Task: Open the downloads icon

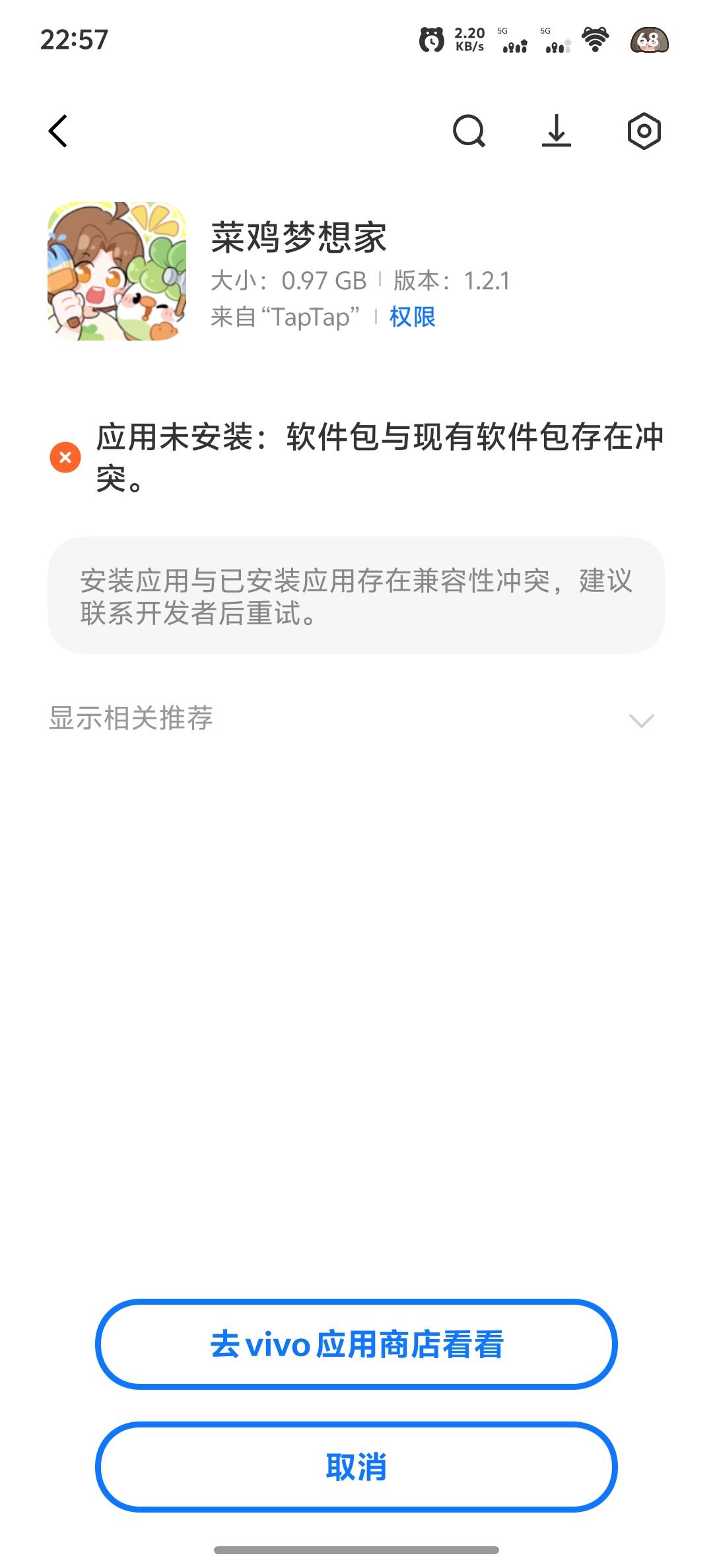Action: click(557, 131)
